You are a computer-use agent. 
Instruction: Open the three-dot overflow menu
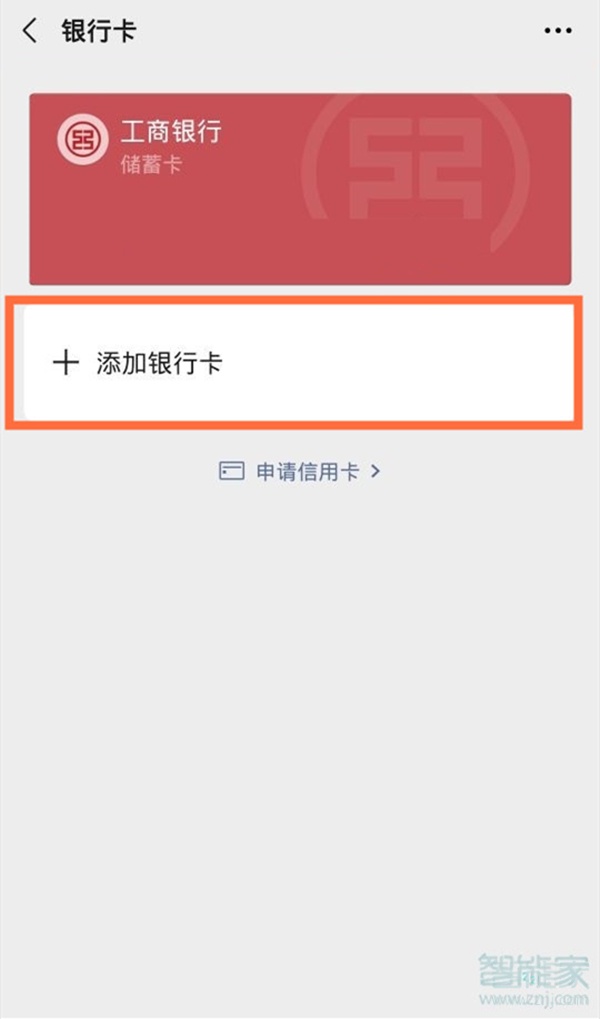[557, 31]
